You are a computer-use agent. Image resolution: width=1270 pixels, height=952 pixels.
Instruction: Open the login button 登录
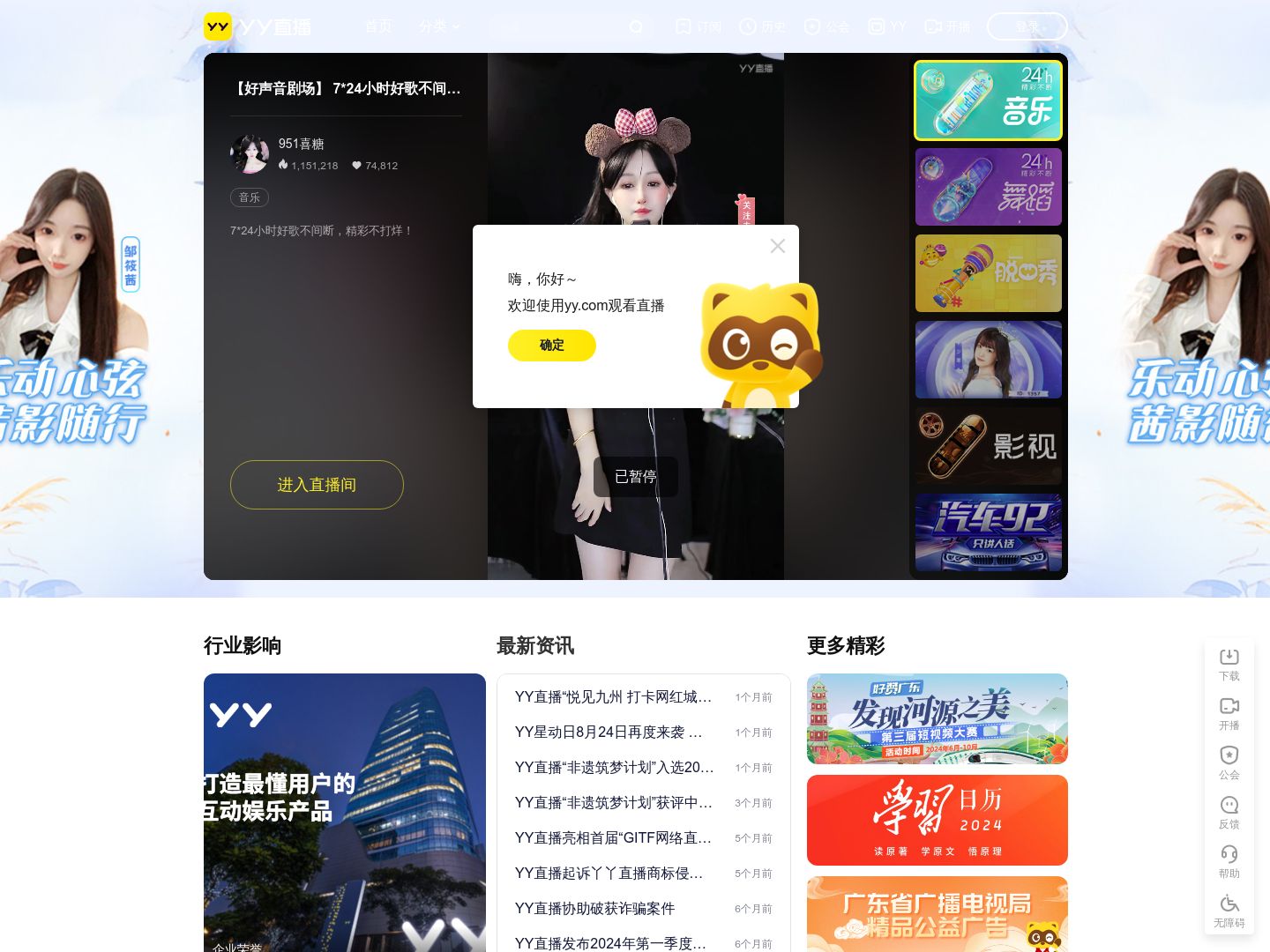coord(1027,26)
